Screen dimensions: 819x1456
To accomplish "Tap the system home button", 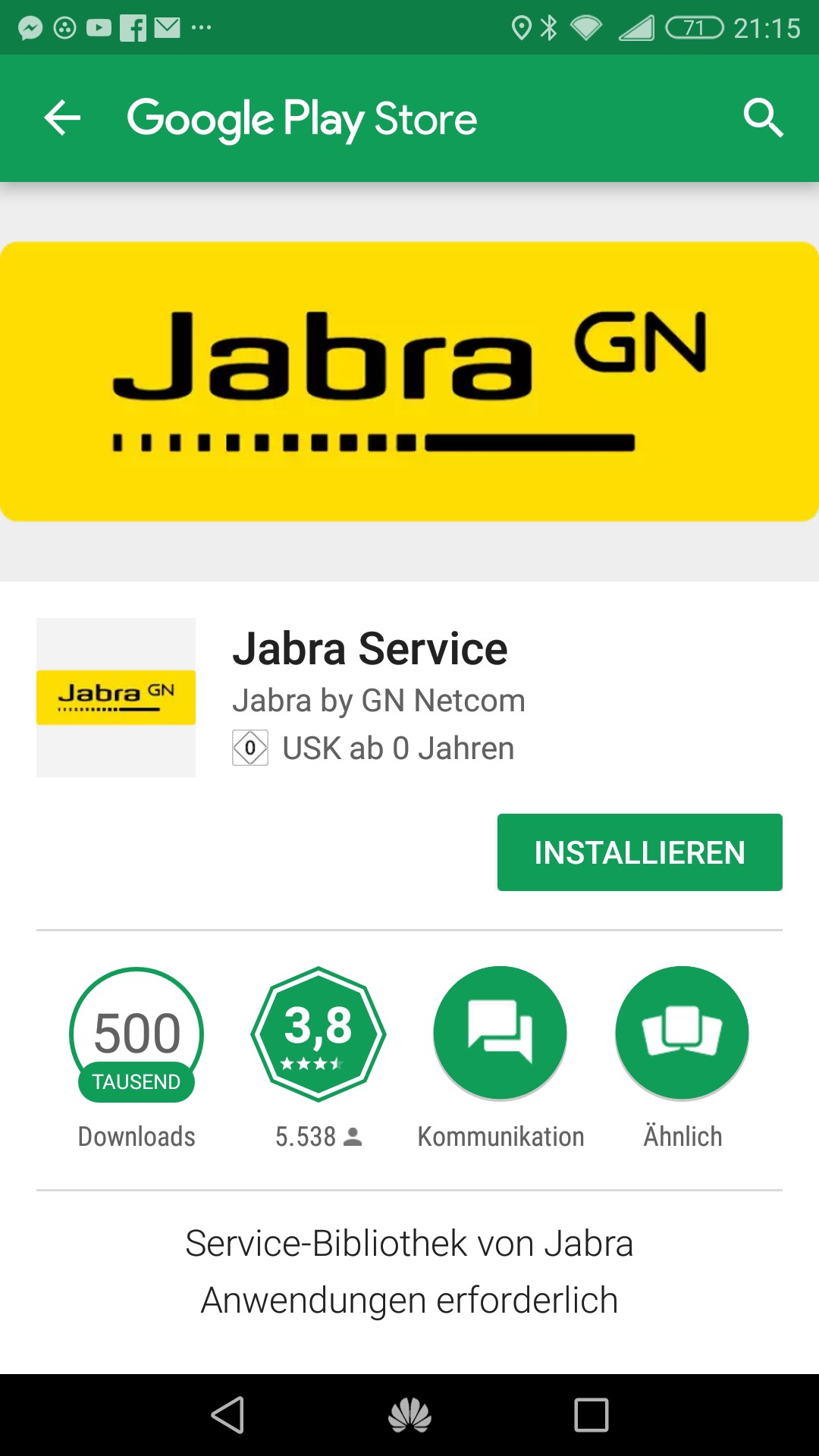I will click(x=409, y=1415).
